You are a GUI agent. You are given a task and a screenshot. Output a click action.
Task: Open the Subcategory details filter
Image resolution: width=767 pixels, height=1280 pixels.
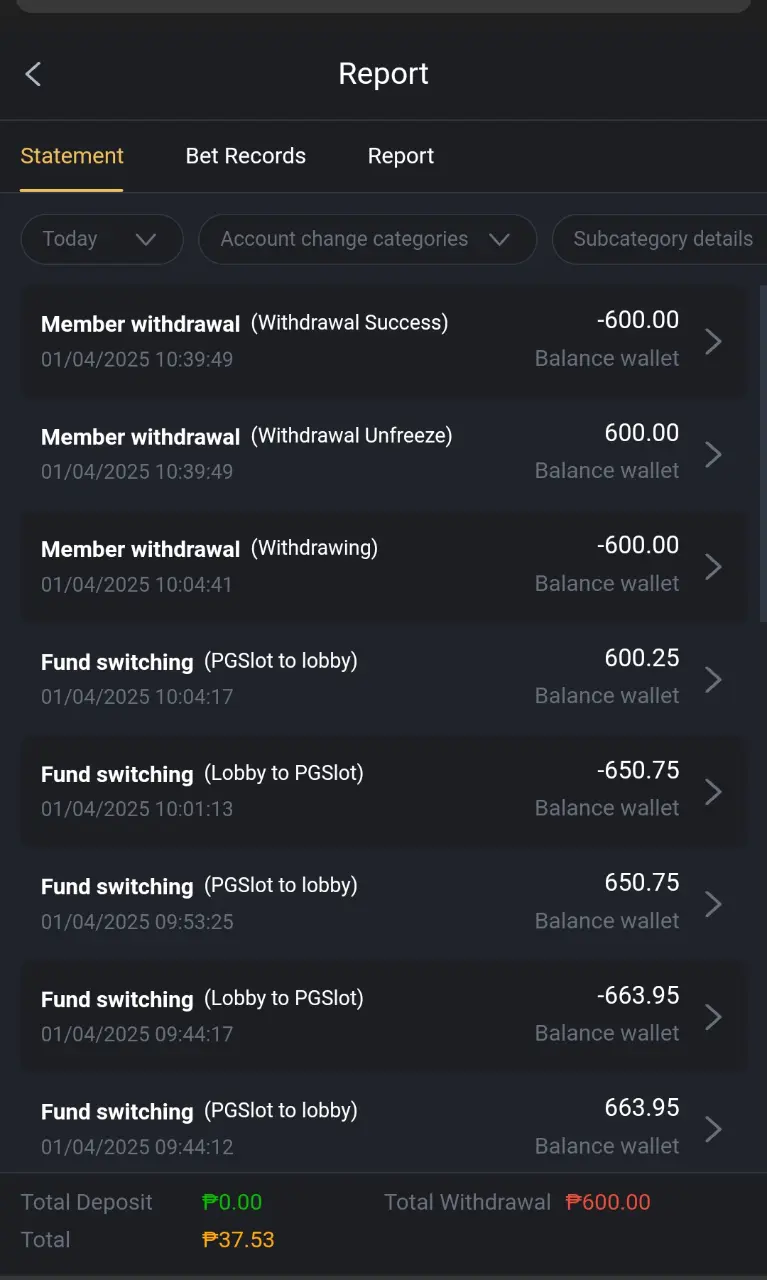660,239
